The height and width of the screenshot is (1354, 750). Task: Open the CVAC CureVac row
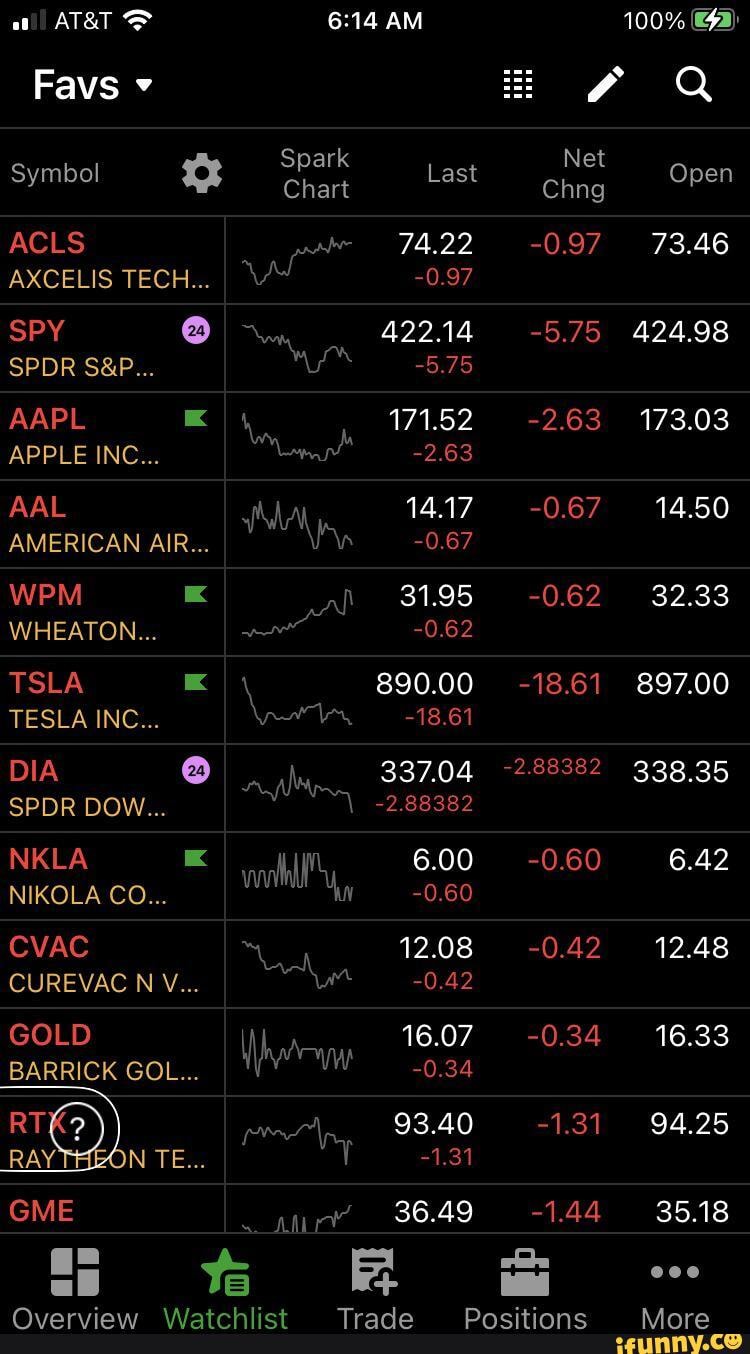[x=110, y=964]
